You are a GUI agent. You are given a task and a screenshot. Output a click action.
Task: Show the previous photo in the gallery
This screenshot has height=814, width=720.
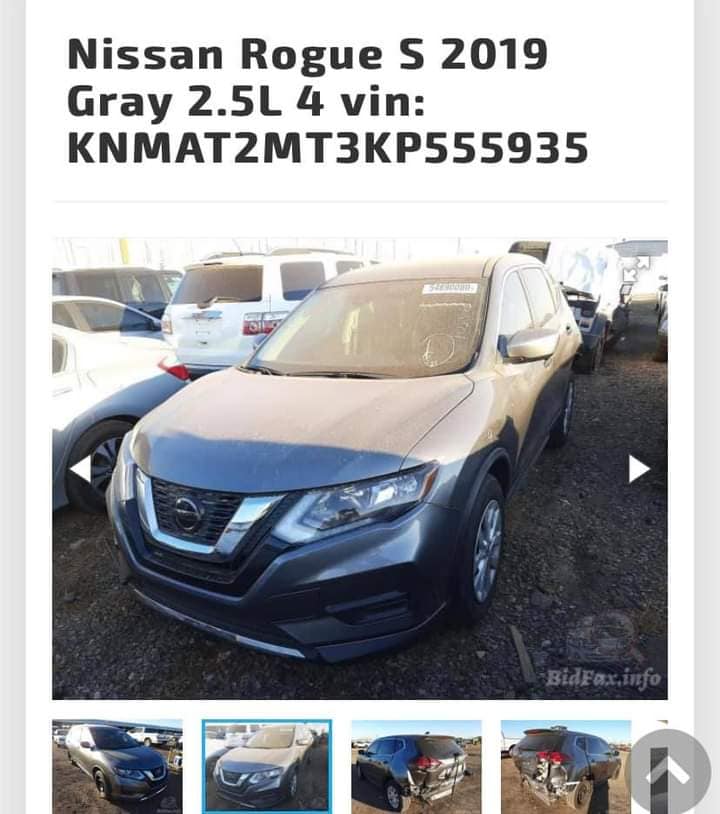click(80, 468)
